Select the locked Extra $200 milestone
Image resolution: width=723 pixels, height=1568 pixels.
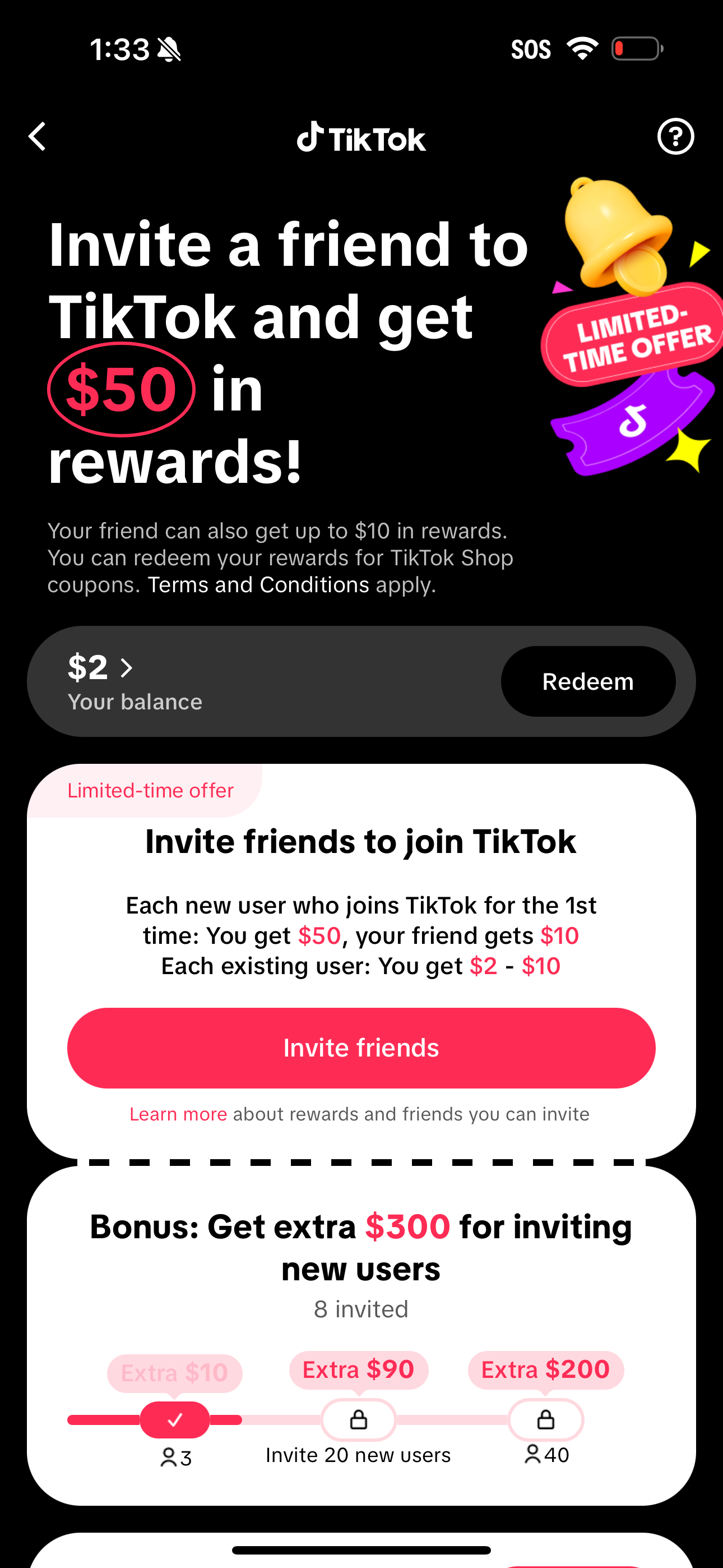tap(546, 1420)
